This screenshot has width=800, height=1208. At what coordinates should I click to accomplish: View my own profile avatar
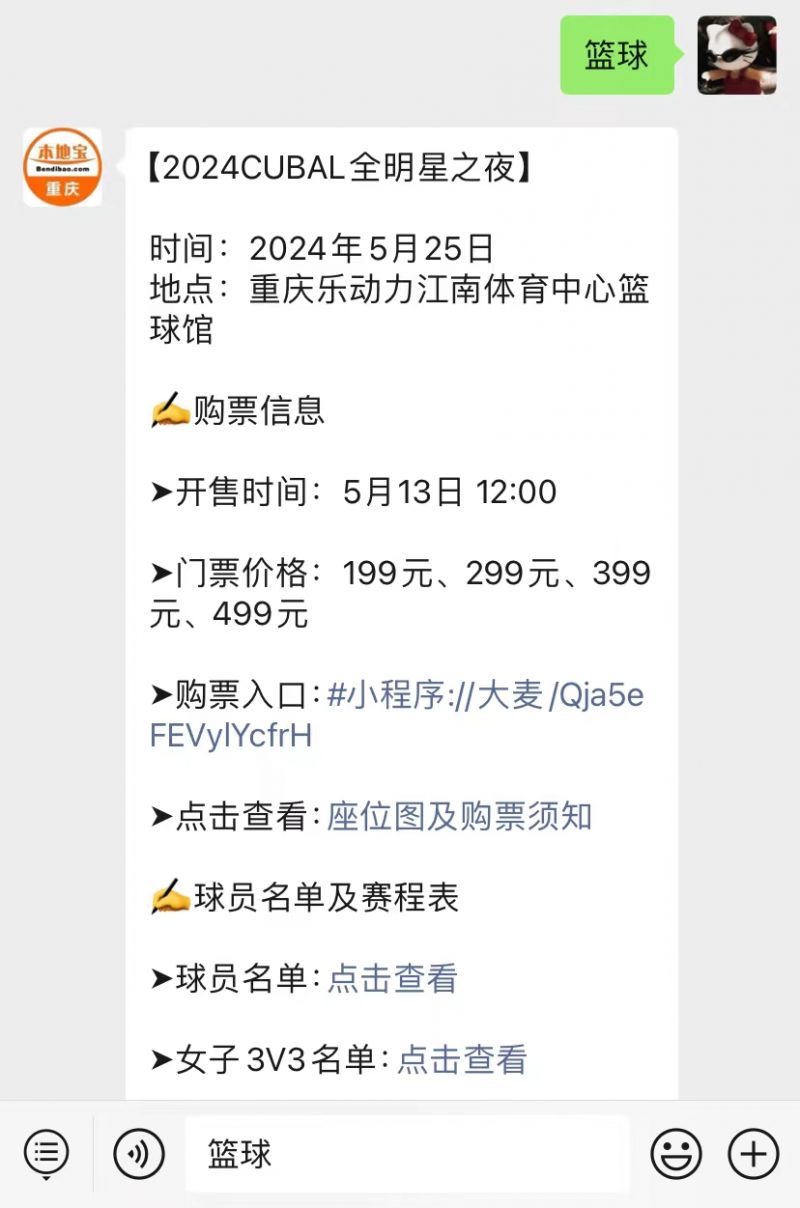point(737,56)
